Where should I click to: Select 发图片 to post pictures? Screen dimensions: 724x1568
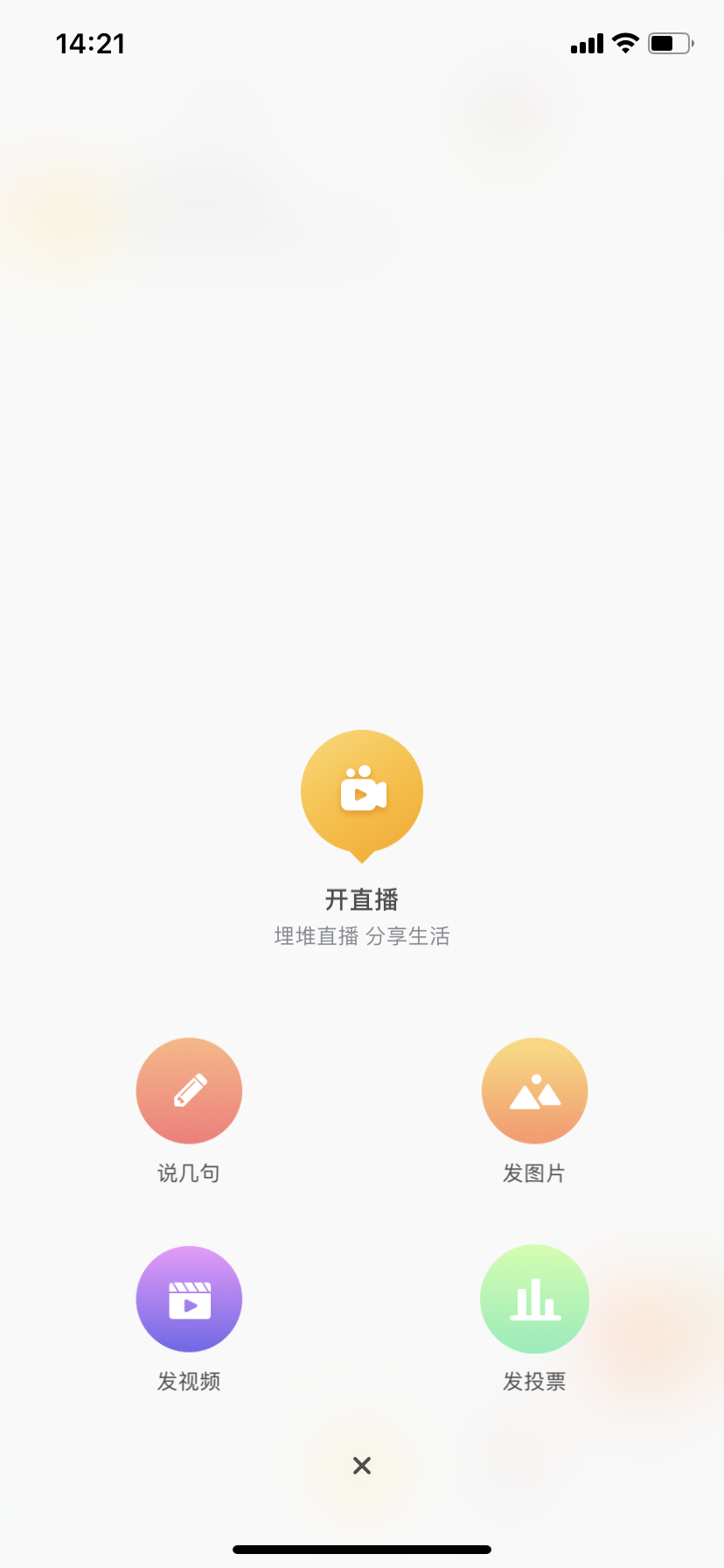click(x=534, y=1090)
